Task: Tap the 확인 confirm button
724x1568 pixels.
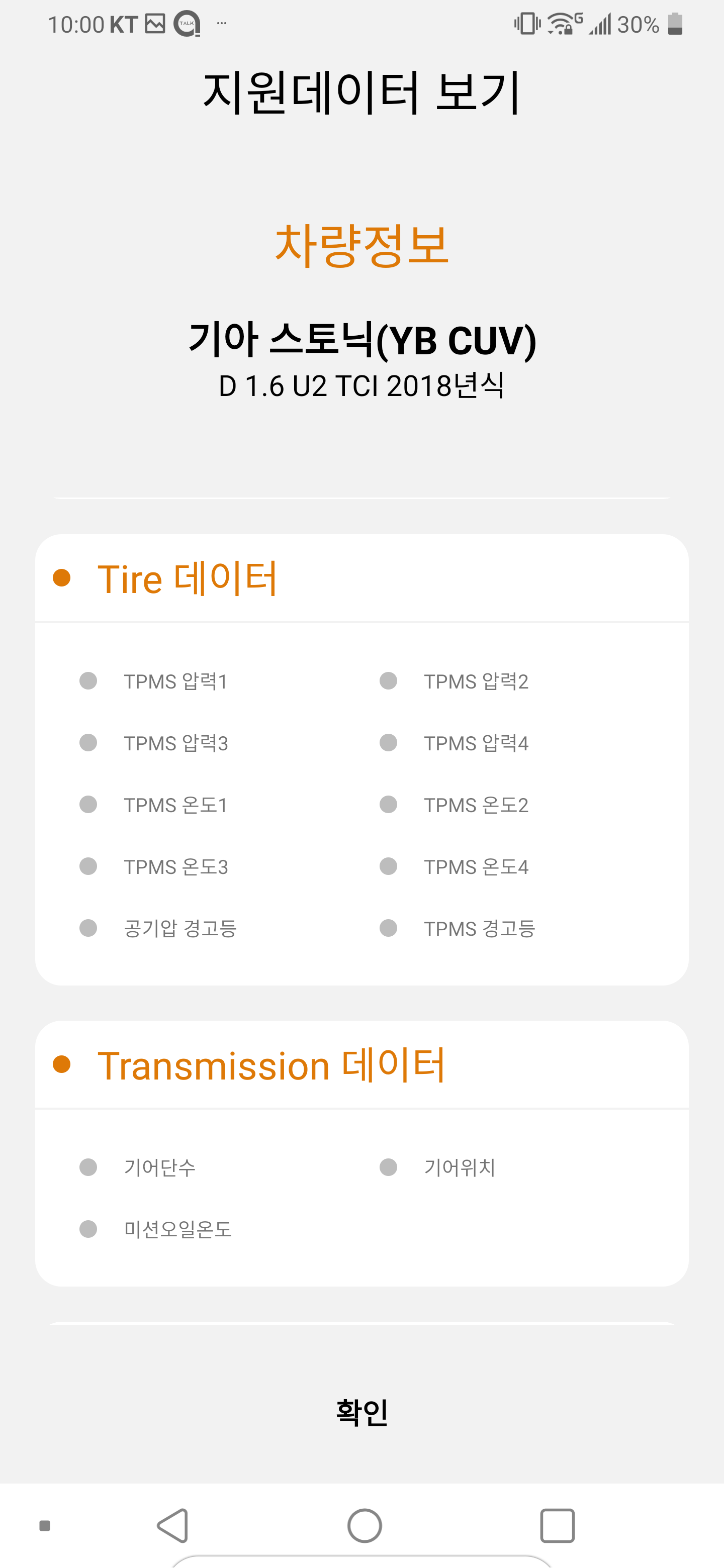Action: 361,1412
